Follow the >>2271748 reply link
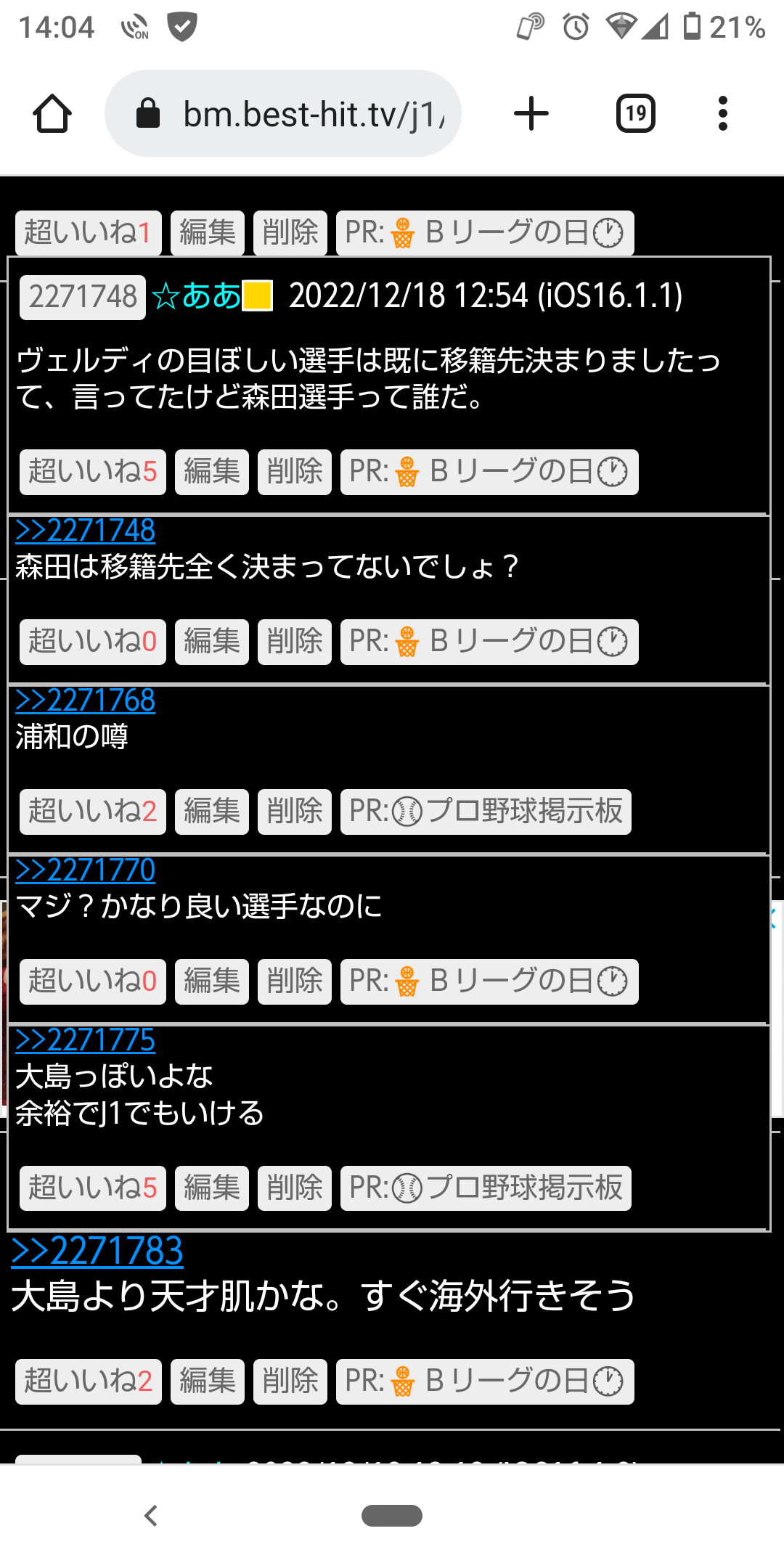 [x=86, y=531]
